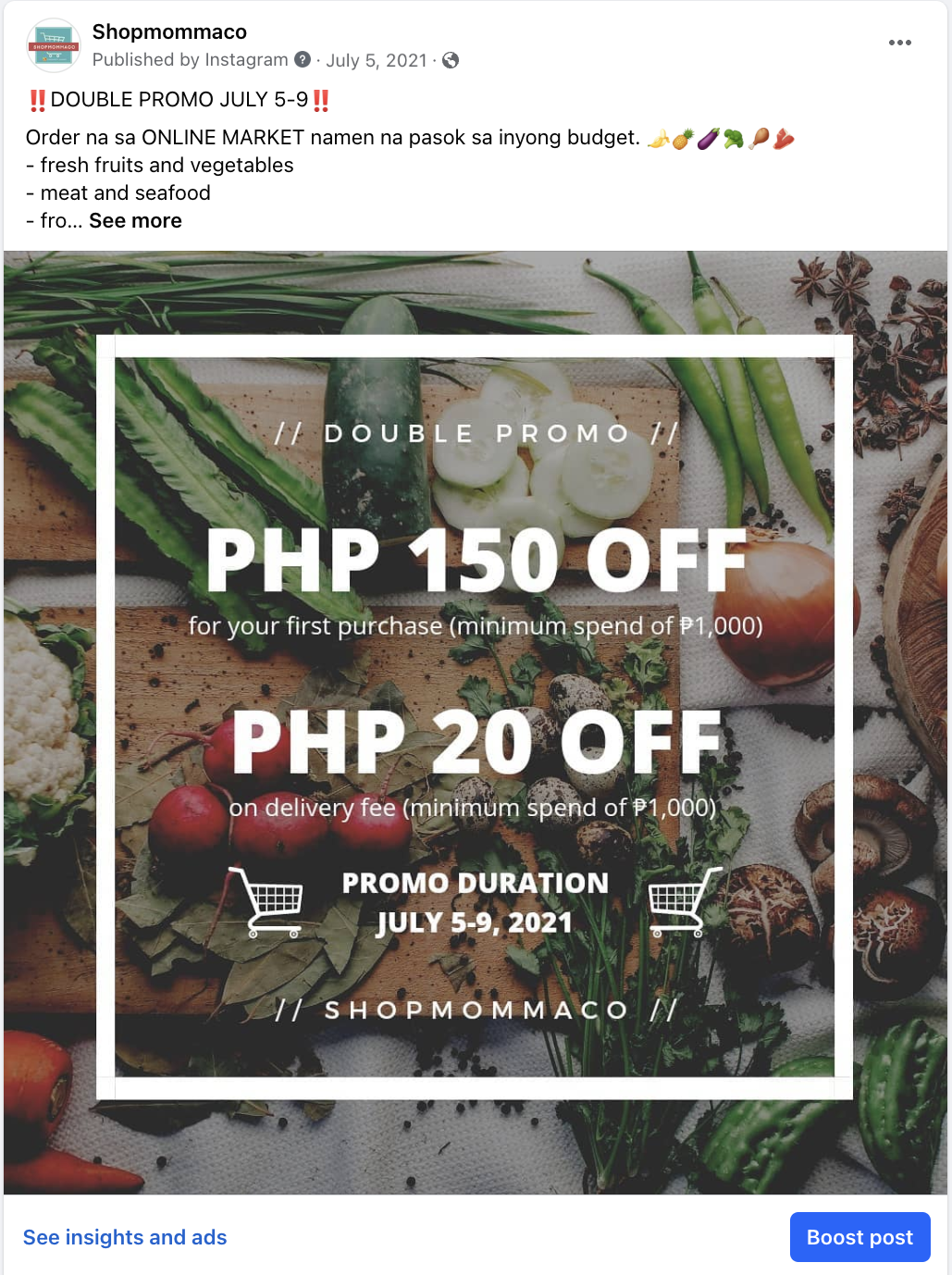Image resolution: width=952 pixels, height=1275 pixels.
Task: Open the Shopmommaco page name
Action: (x=169, y=32)
